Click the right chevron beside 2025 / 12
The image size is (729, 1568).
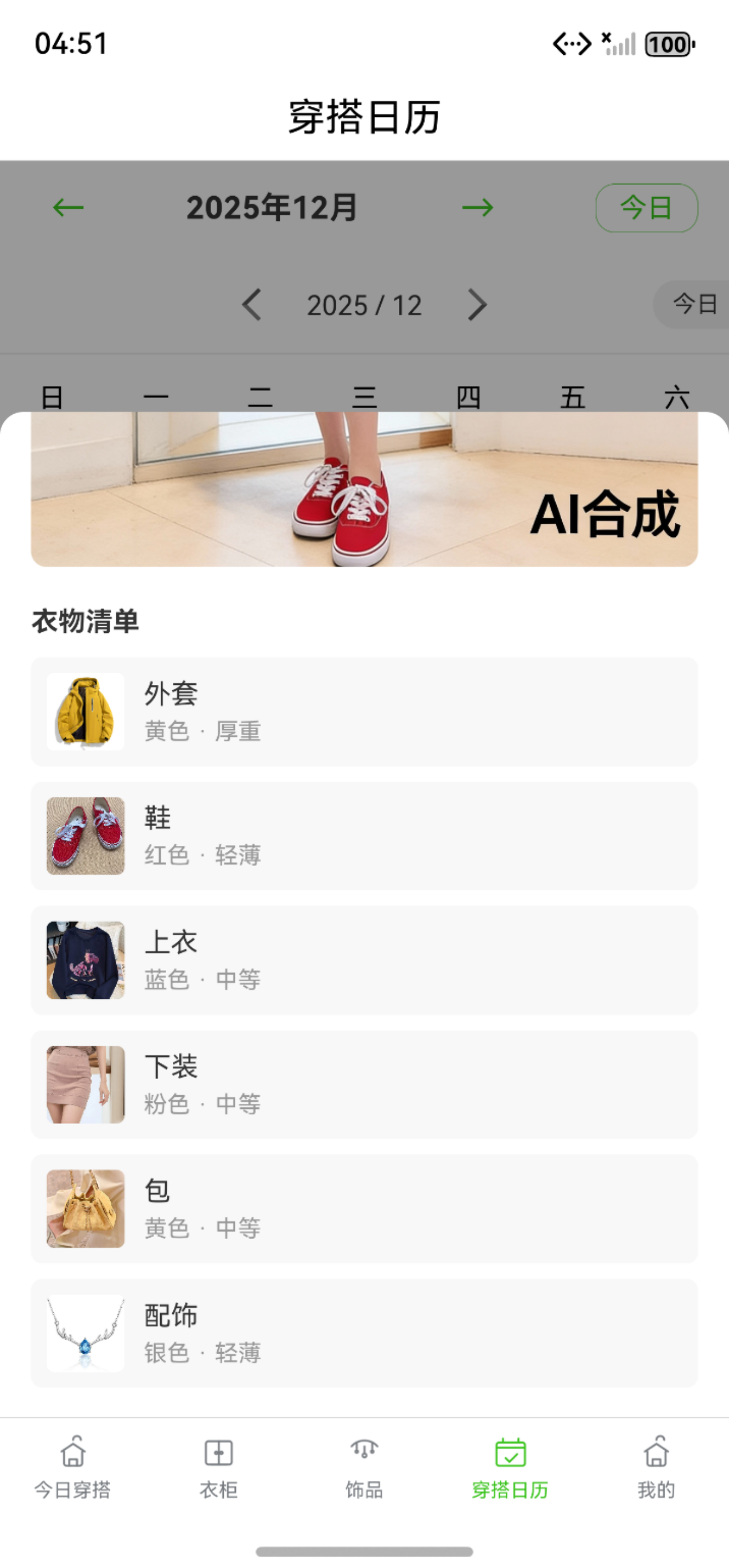pos(478,305)
